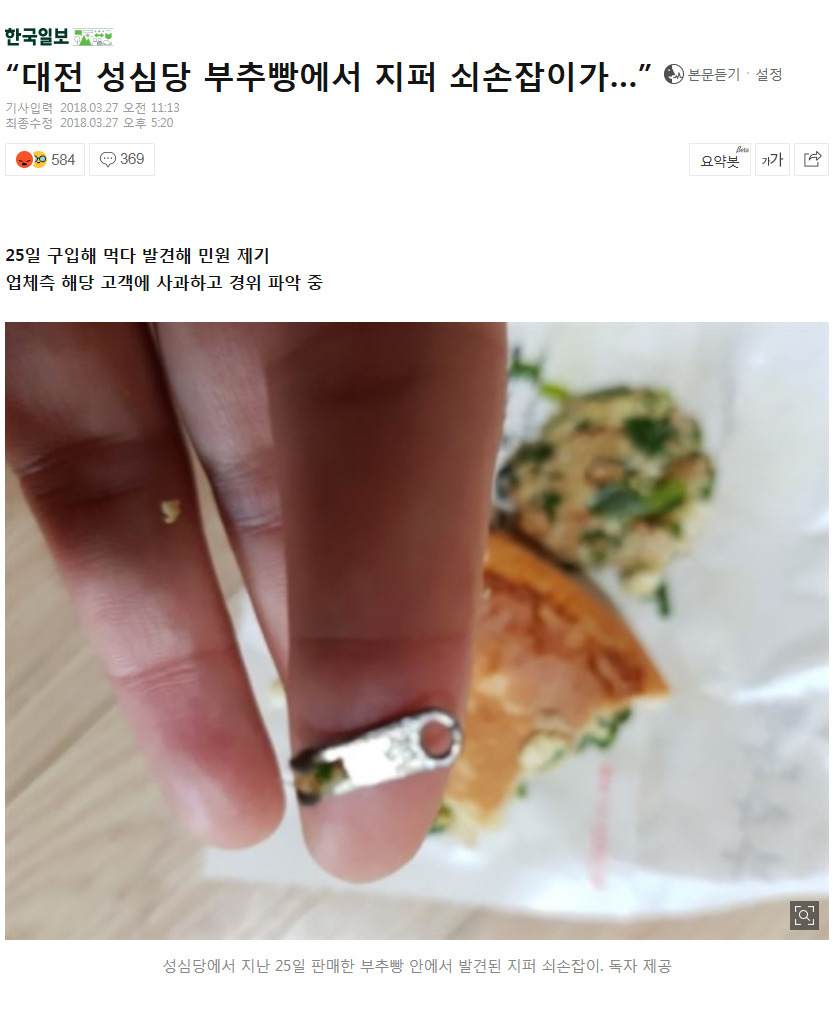Viewport: 833px width, 1024px height.
Task: Enlarge the zipper pull photo
Action: [x=804, y=914]
